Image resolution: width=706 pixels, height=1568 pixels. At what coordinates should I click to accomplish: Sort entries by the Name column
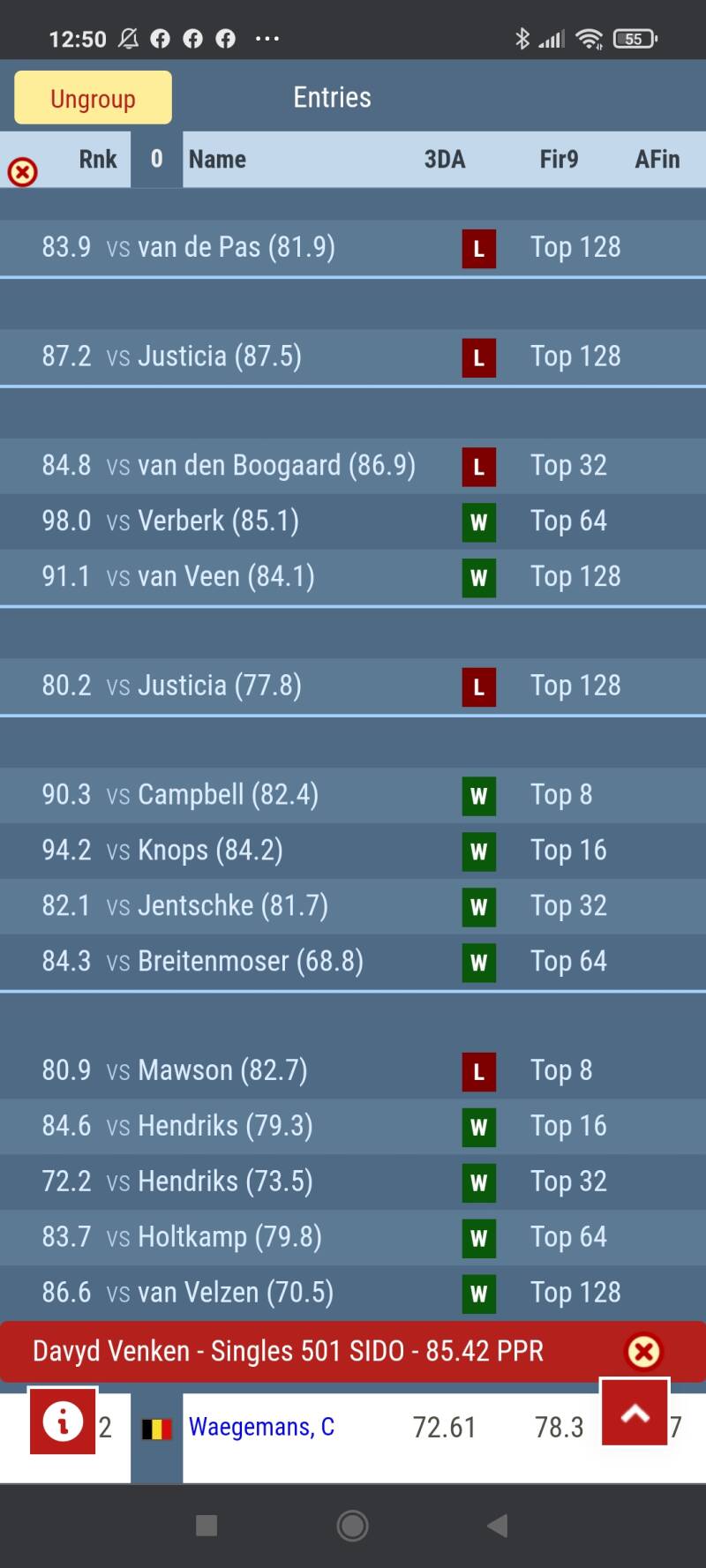217,160
